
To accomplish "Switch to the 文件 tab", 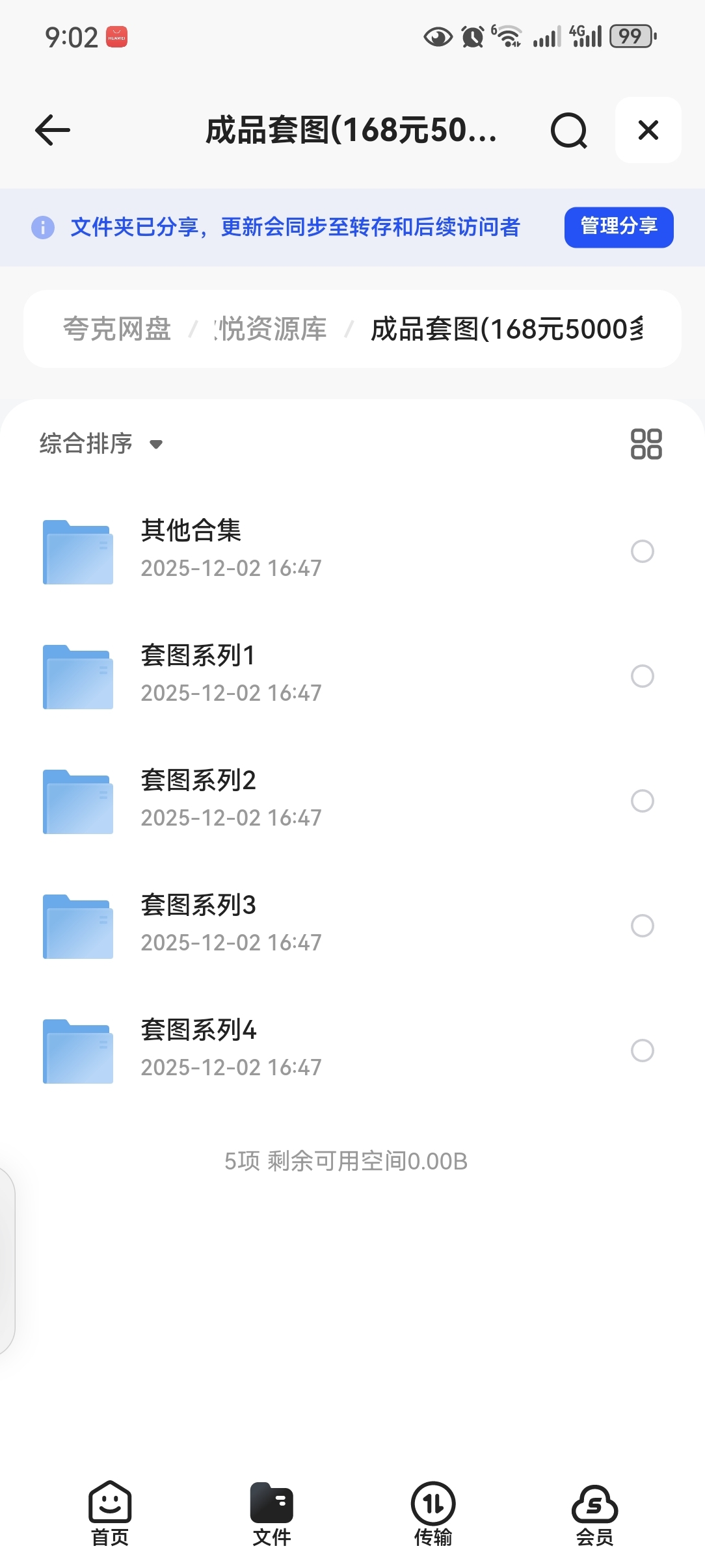I will click(x=272, y=1513).
